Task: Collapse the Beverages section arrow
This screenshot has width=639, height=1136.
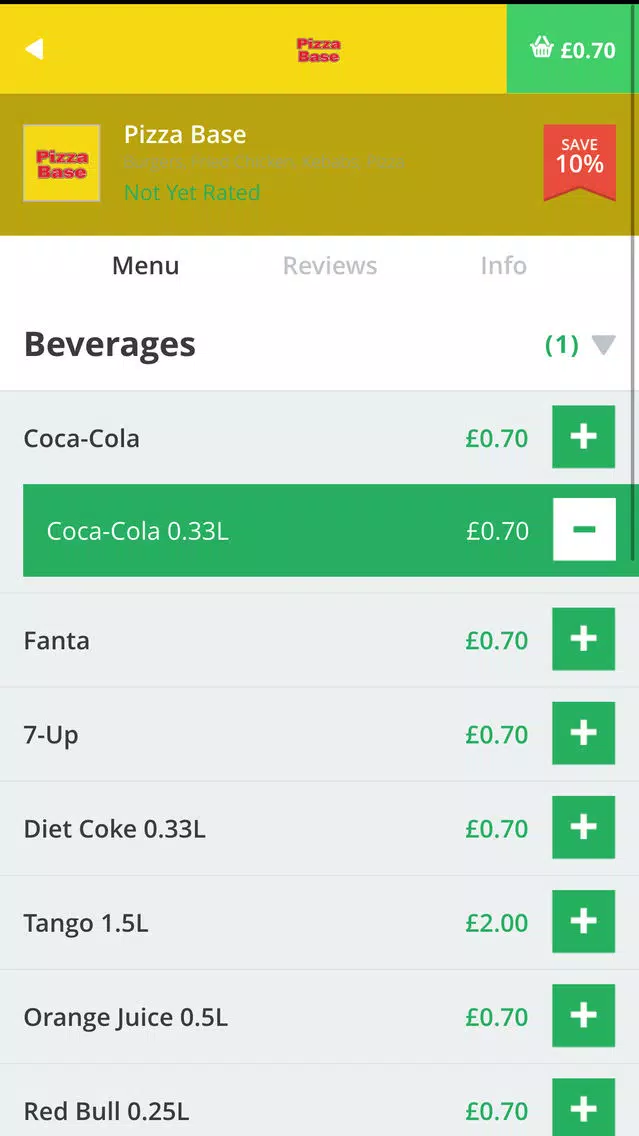Action: pyautogui.click(x=603, y=345)
